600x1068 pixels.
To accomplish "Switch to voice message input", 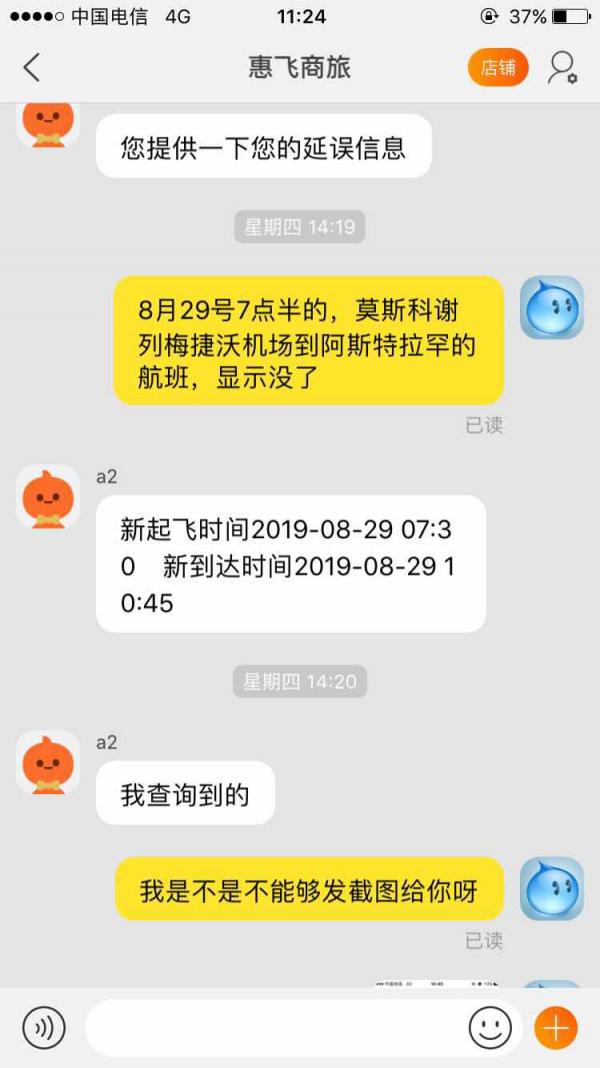I will pos(44,1027).
